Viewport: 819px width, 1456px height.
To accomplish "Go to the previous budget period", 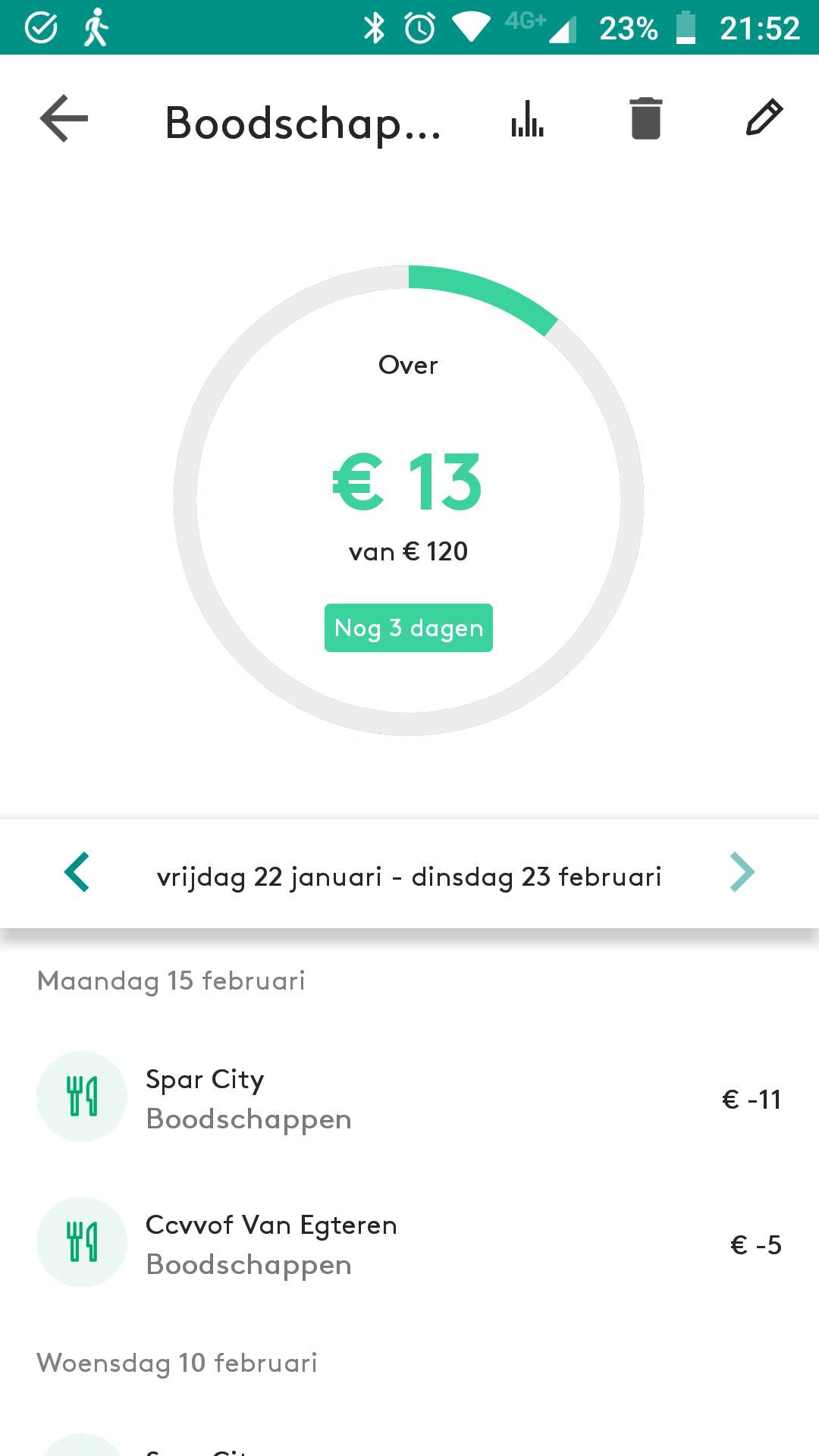I will pyautogui.click(x=77, y=872).
